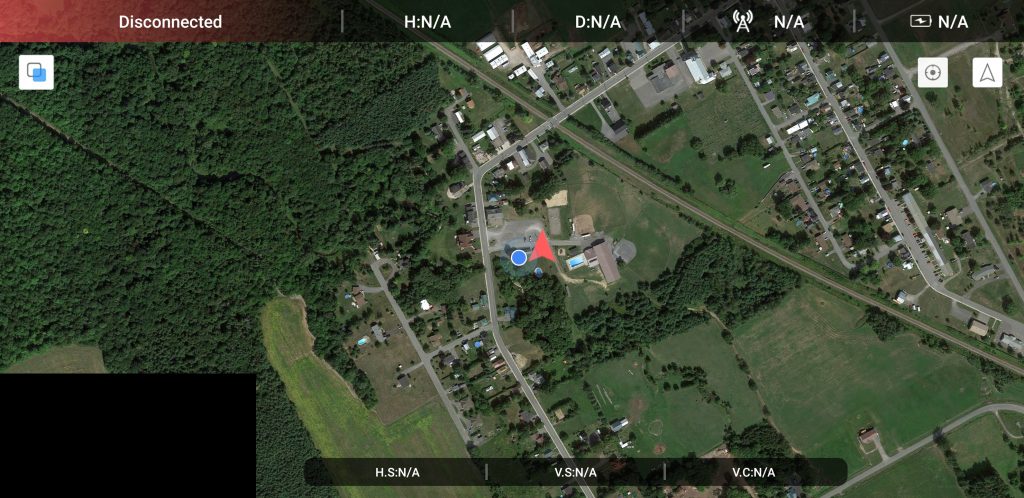This screenshot has width=1024, height=498.
Task: Tap the Disconnected status at top
Action: coord(170,21)
